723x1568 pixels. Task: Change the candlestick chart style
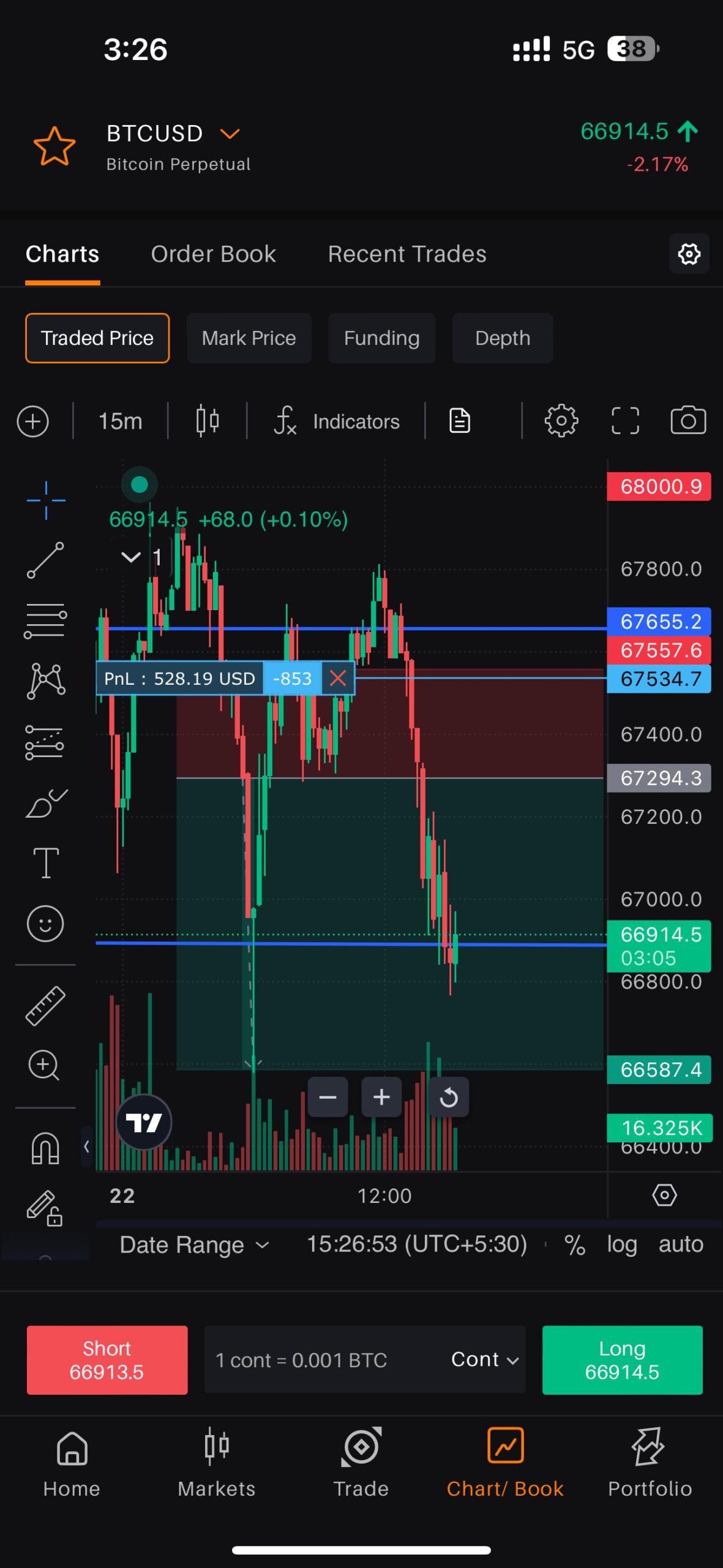tap(208, 421)
